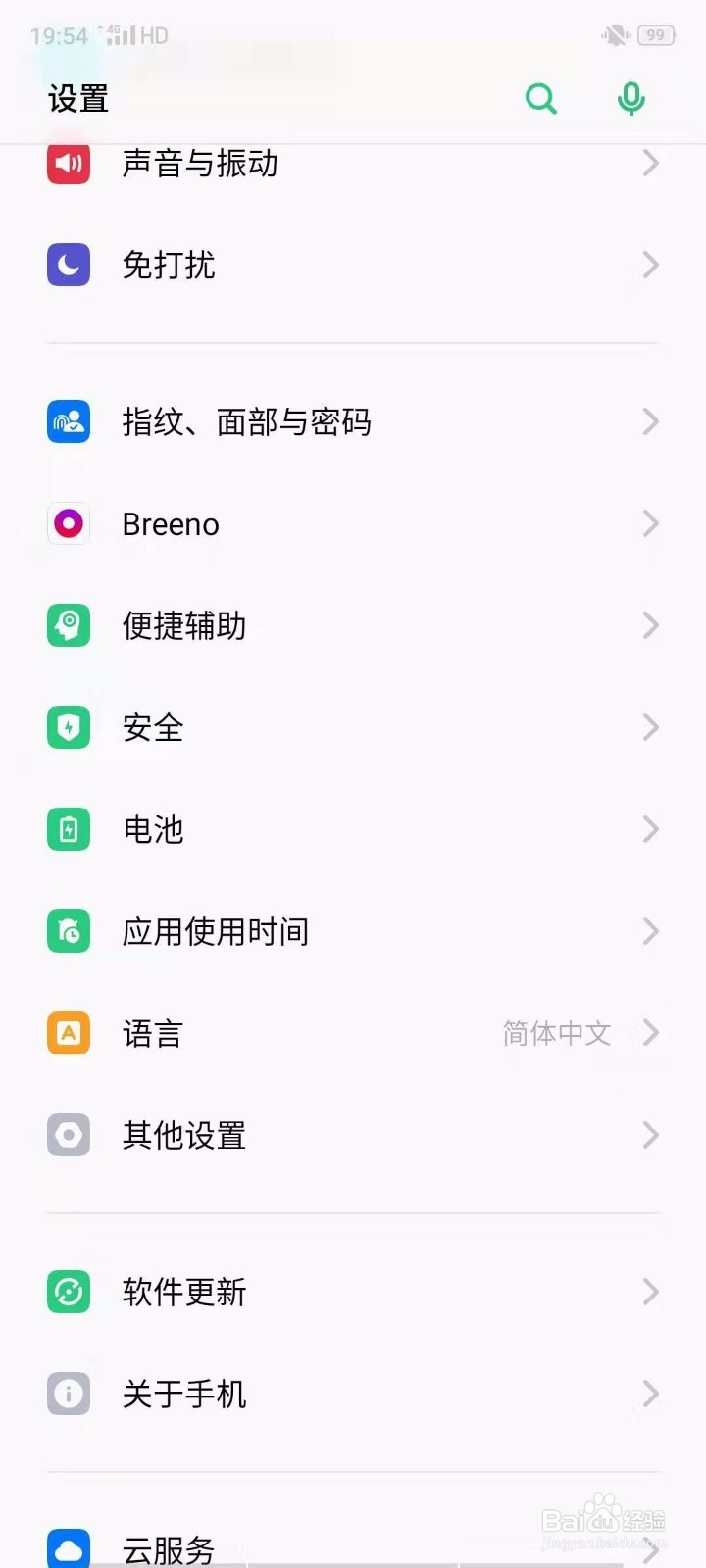Tap the 指纹、面部与密码 fingerprint icon

[68, 421]
